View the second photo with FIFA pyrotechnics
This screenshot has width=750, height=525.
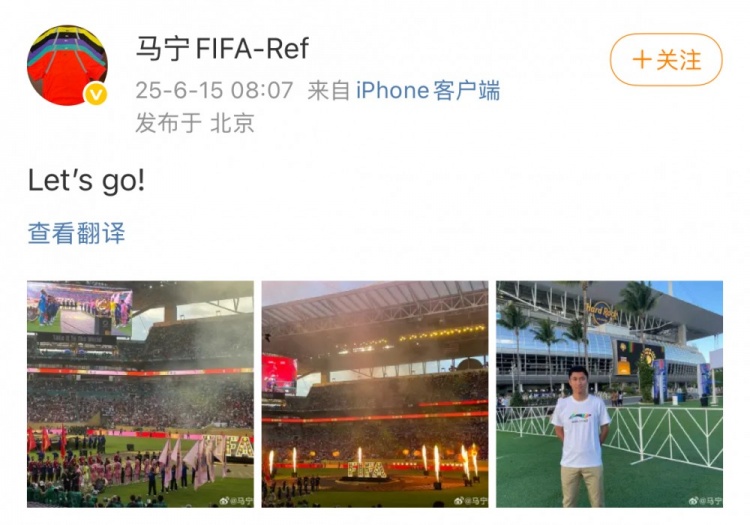coord(375,393)
